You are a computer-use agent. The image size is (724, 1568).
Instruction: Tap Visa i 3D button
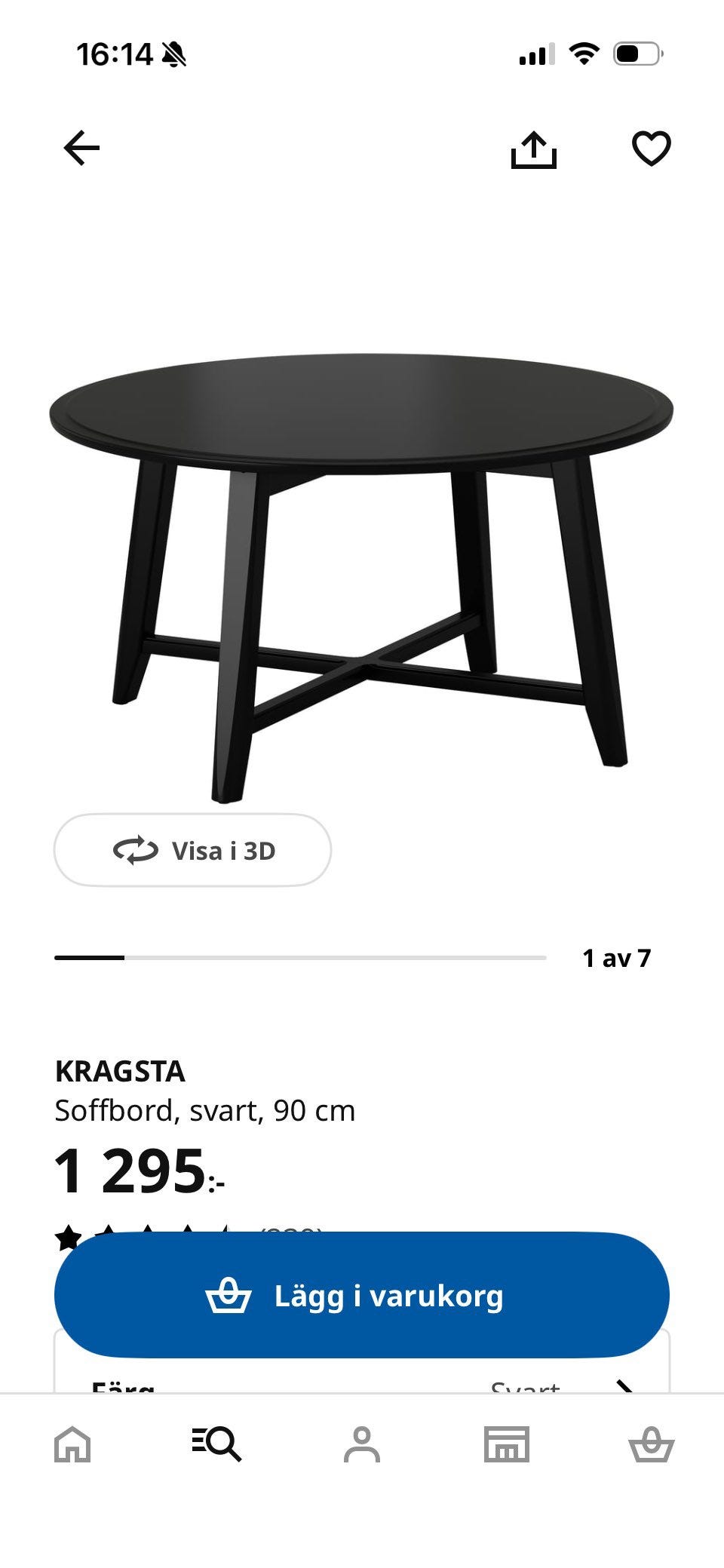pyautogui.click(x=192, y=850)
